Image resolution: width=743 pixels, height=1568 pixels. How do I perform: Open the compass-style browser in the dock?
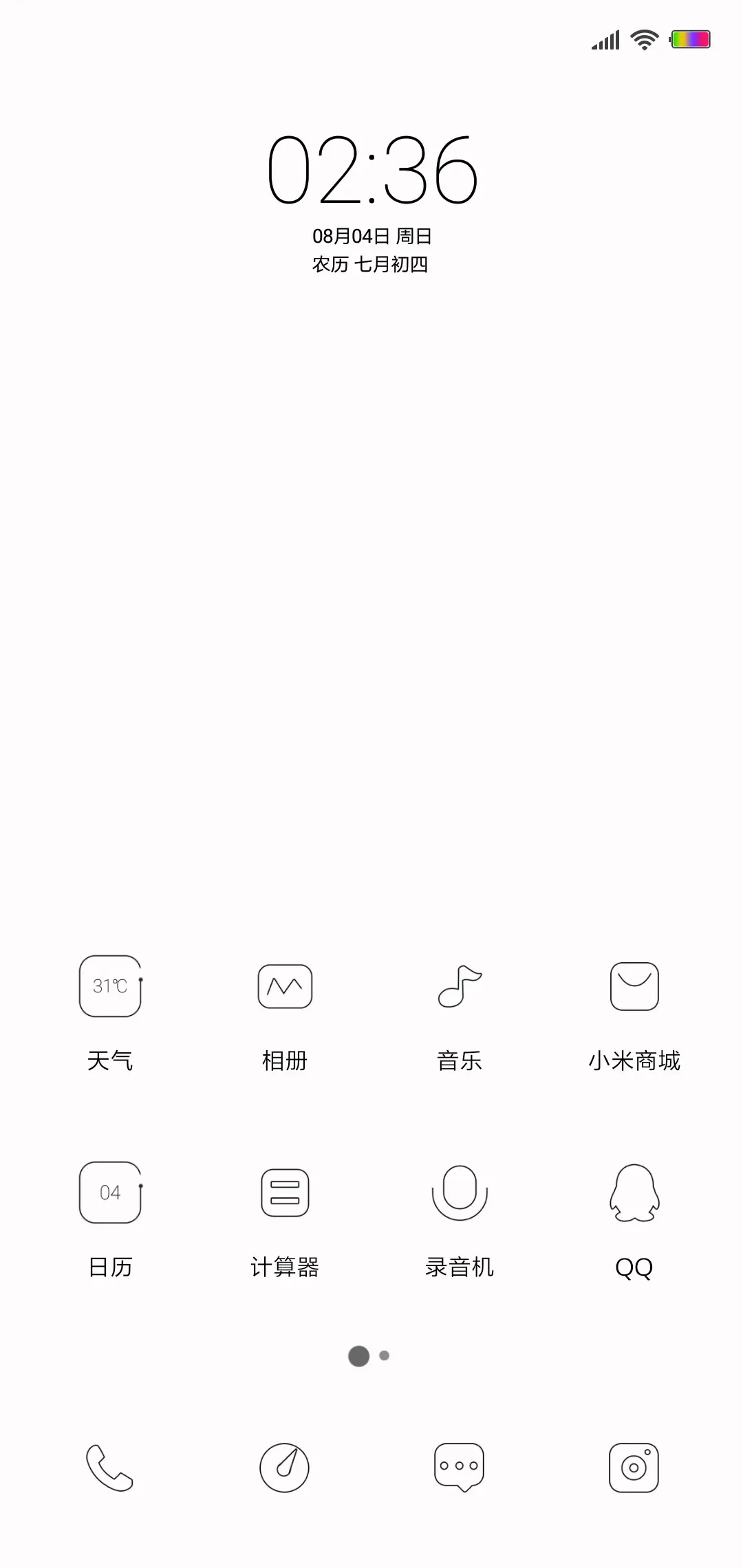[286, 1466]
